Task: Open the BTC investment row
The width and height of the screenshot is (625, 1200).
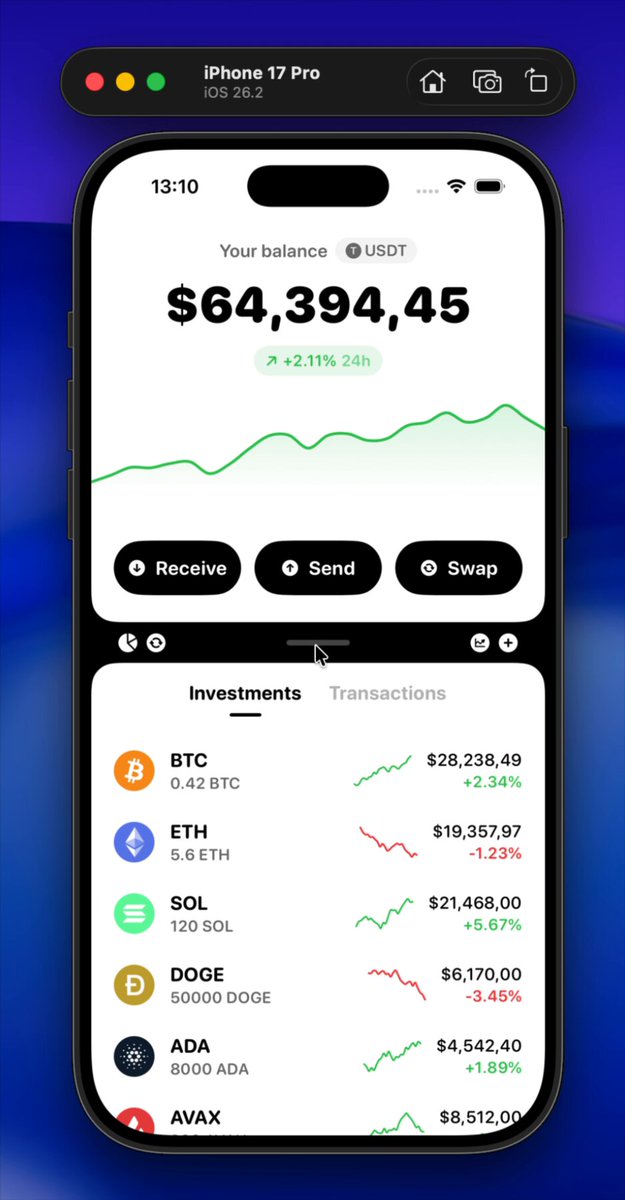Action: [318, 771]
